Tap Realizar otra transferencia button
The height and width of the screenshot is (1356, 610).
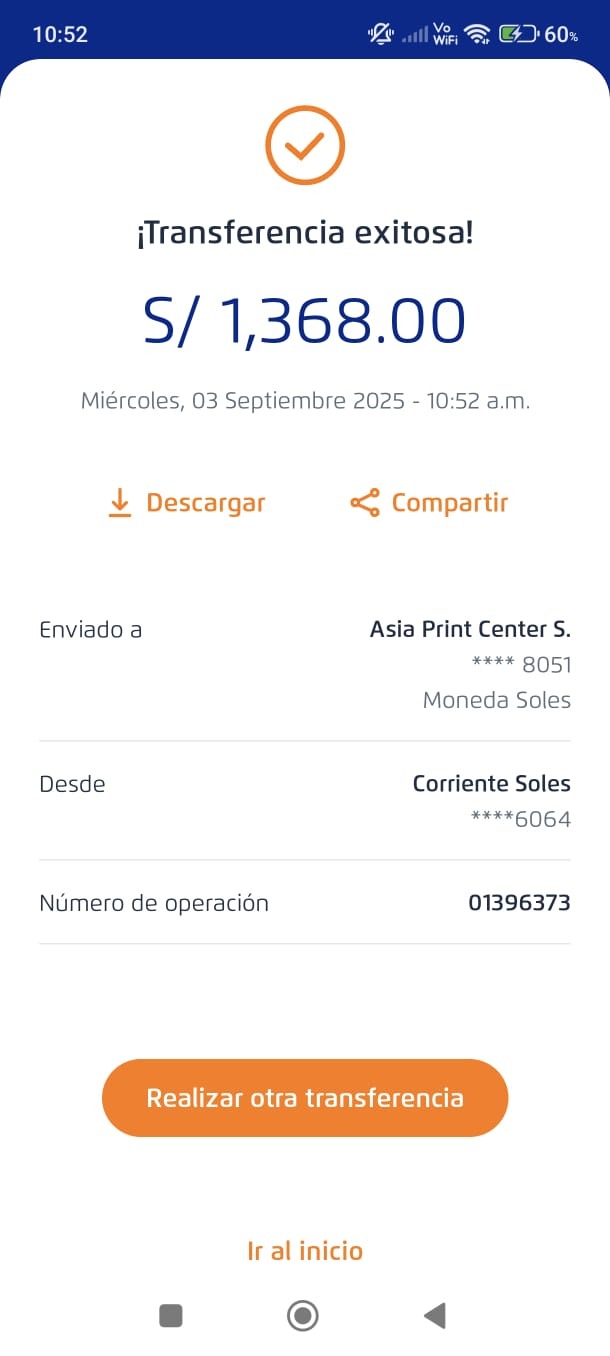coord(305,1098)
